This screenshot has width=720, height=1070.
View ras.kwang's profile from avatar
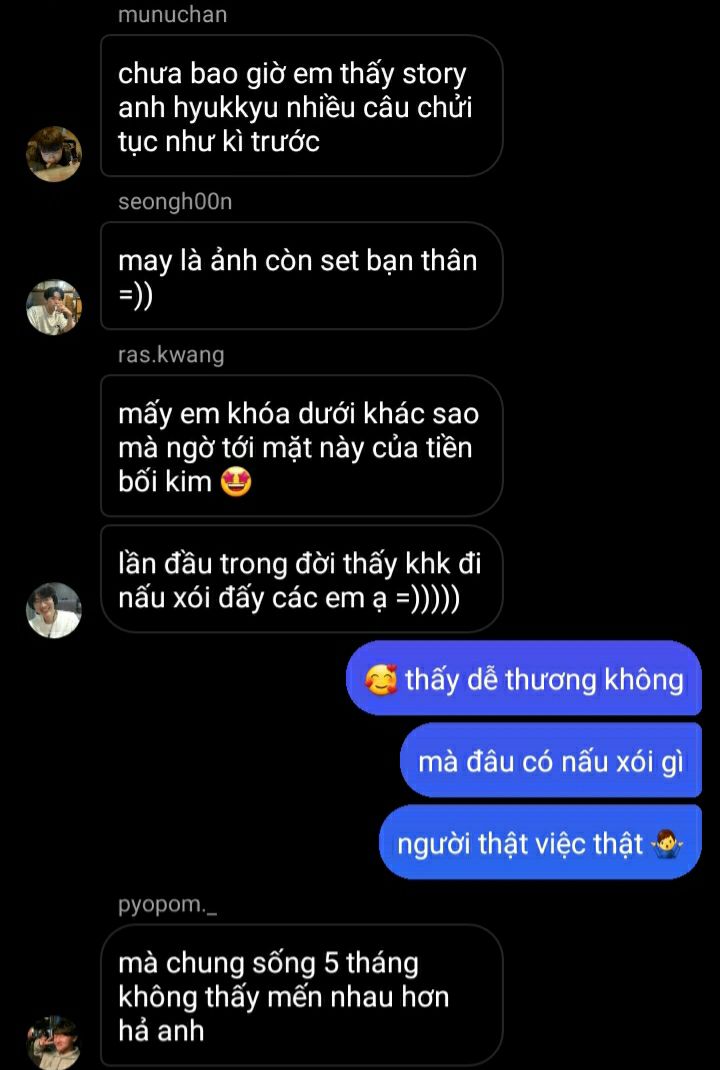click(x=53, y=610)
